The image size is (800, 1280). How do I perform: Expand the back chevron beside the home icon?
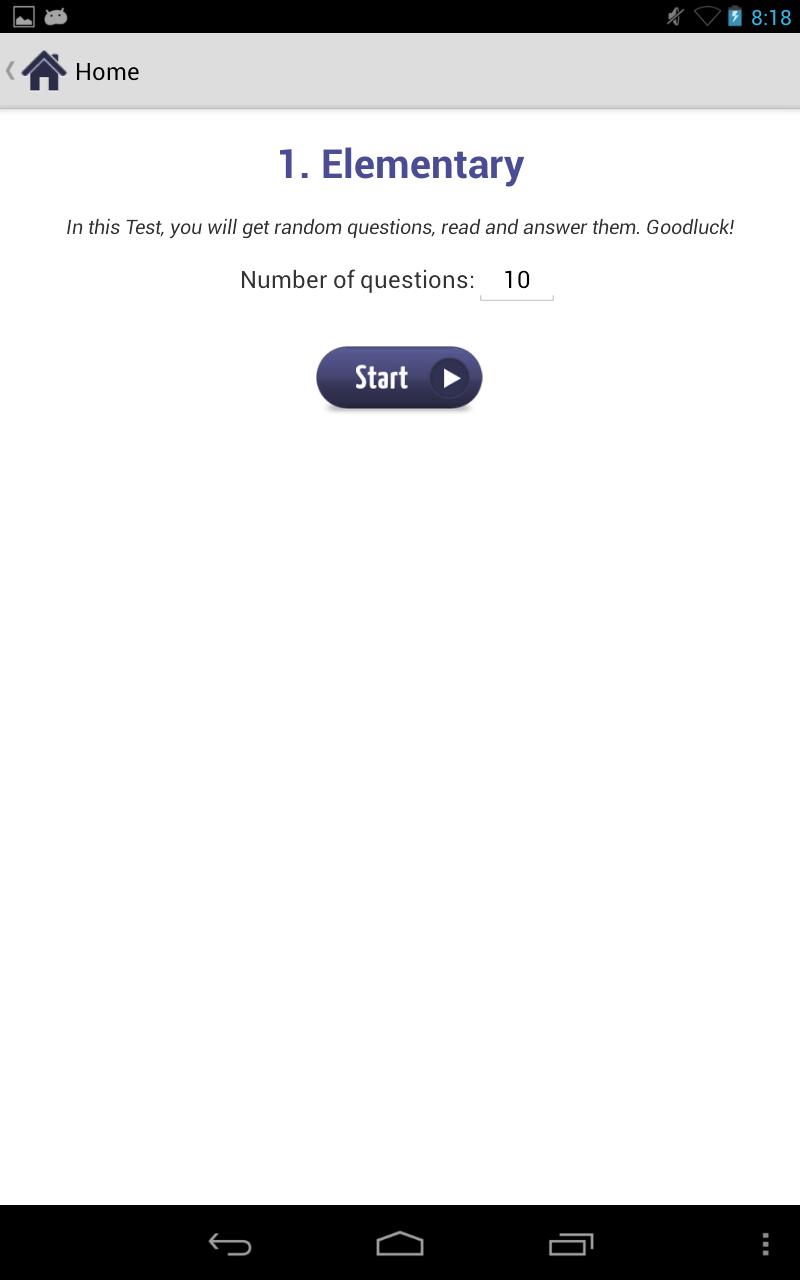[9, 71]
